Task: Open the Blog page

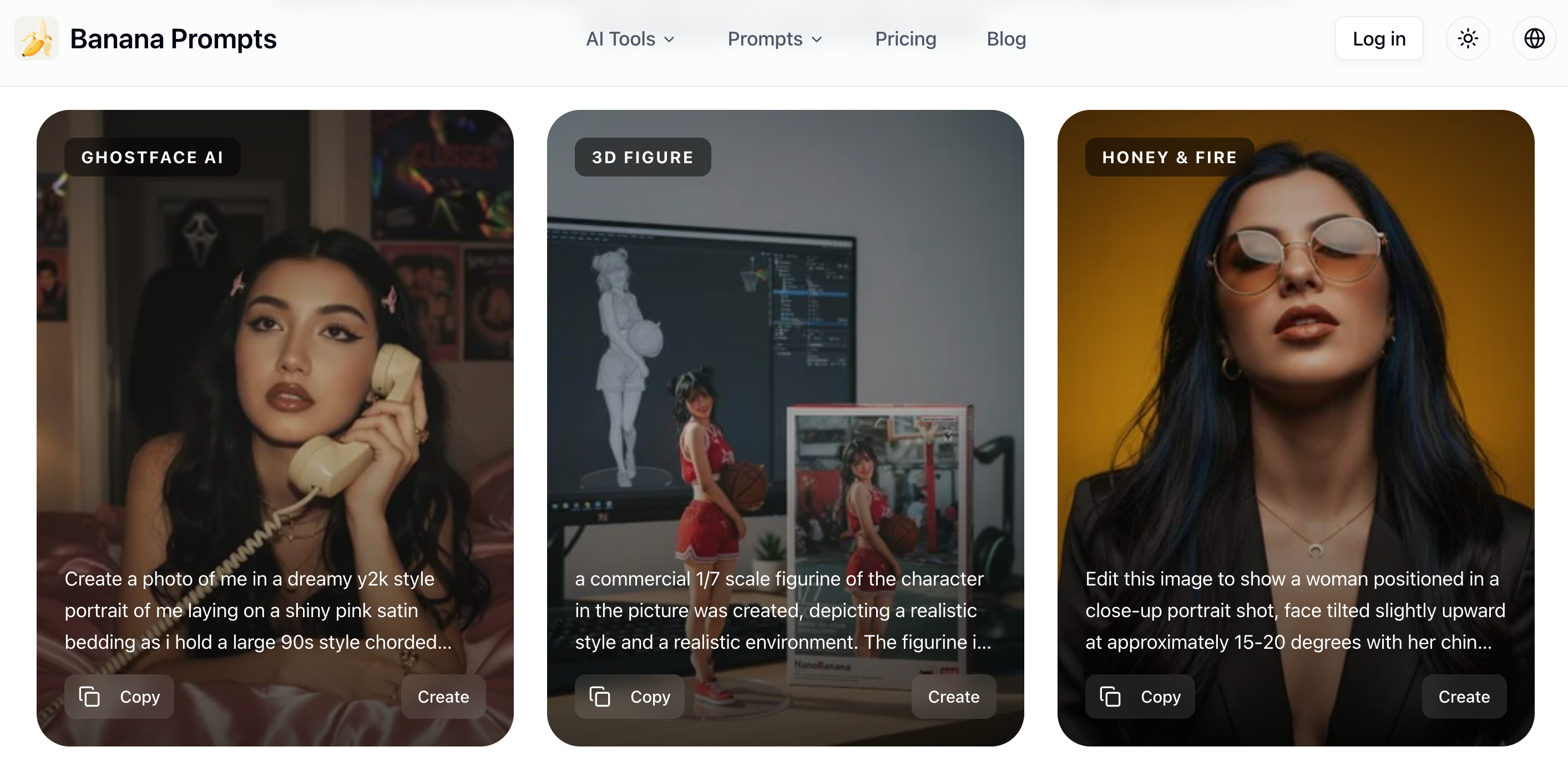Action: (x=1005, y=39)
